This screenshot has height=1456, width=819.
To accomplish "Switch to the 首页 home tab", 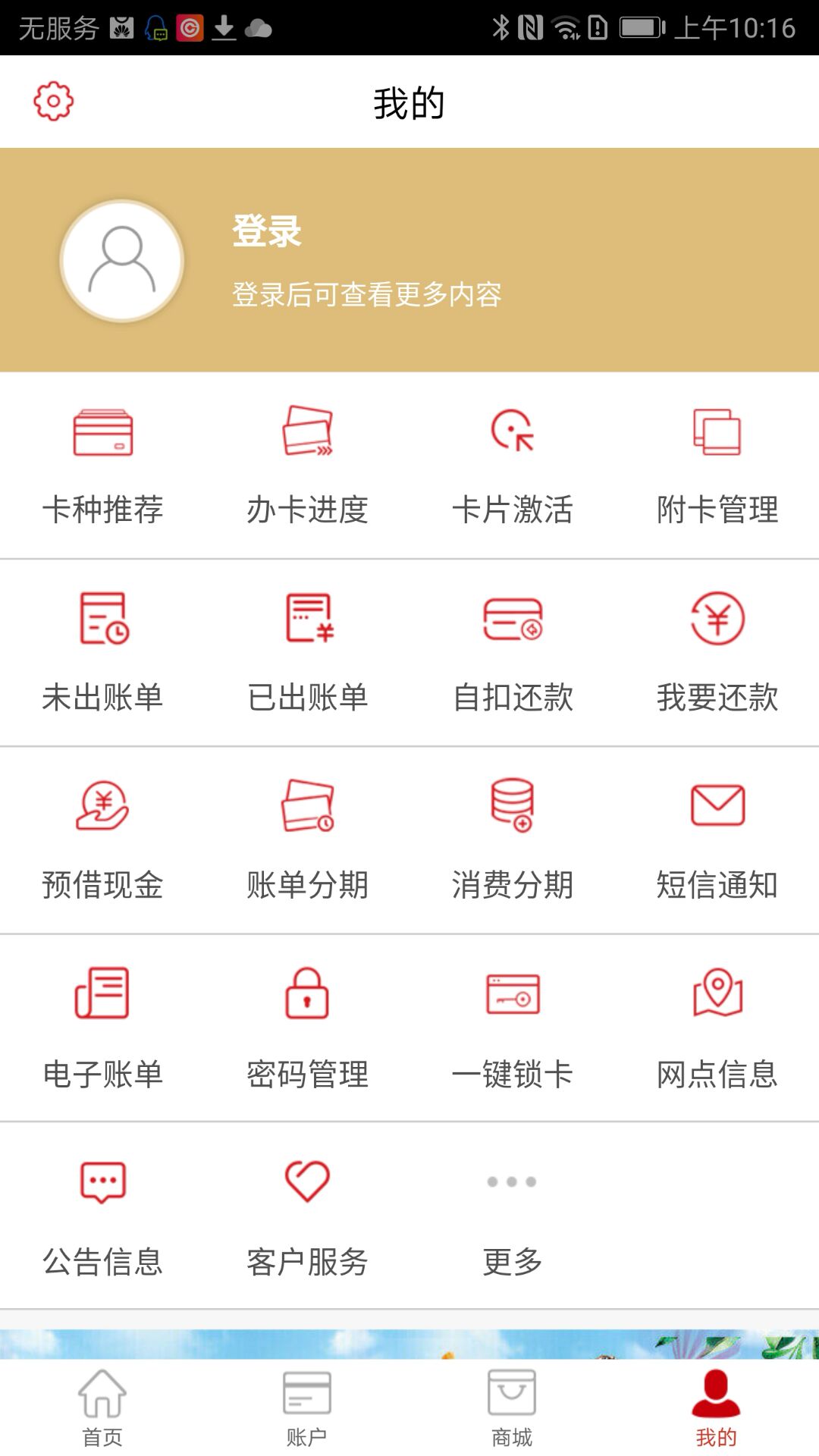I will tap(102, 1408).
